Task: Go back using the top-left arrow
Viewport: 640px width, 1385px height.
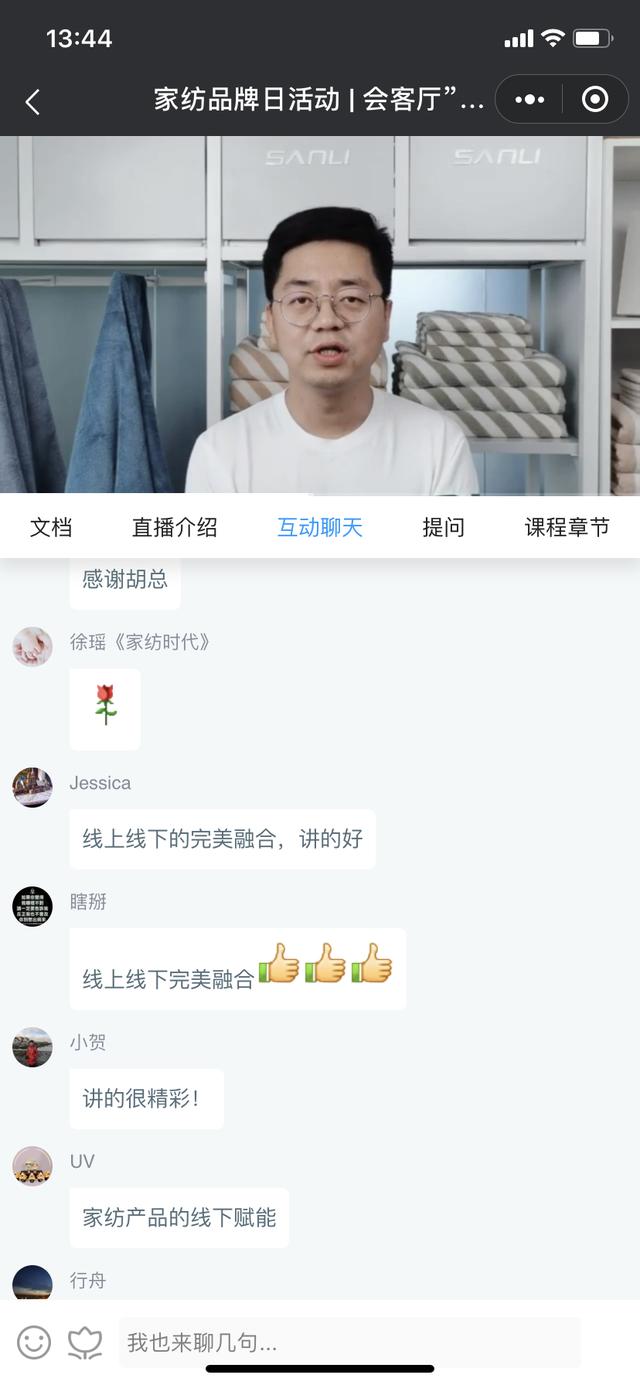Action: click(x=33, y=101)
